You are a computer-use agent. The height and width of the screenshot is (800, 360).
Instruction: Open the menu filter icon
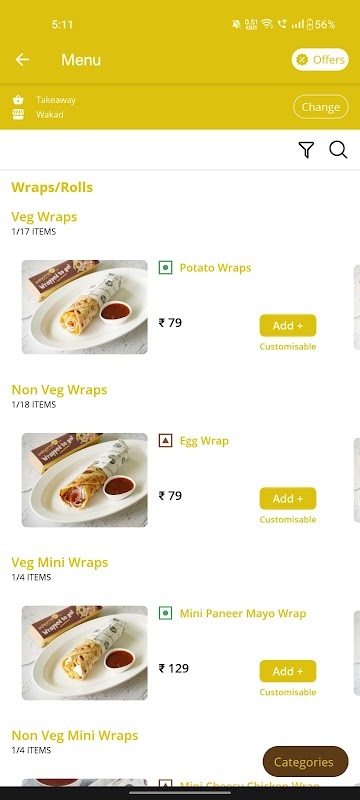tap(306, 150)
